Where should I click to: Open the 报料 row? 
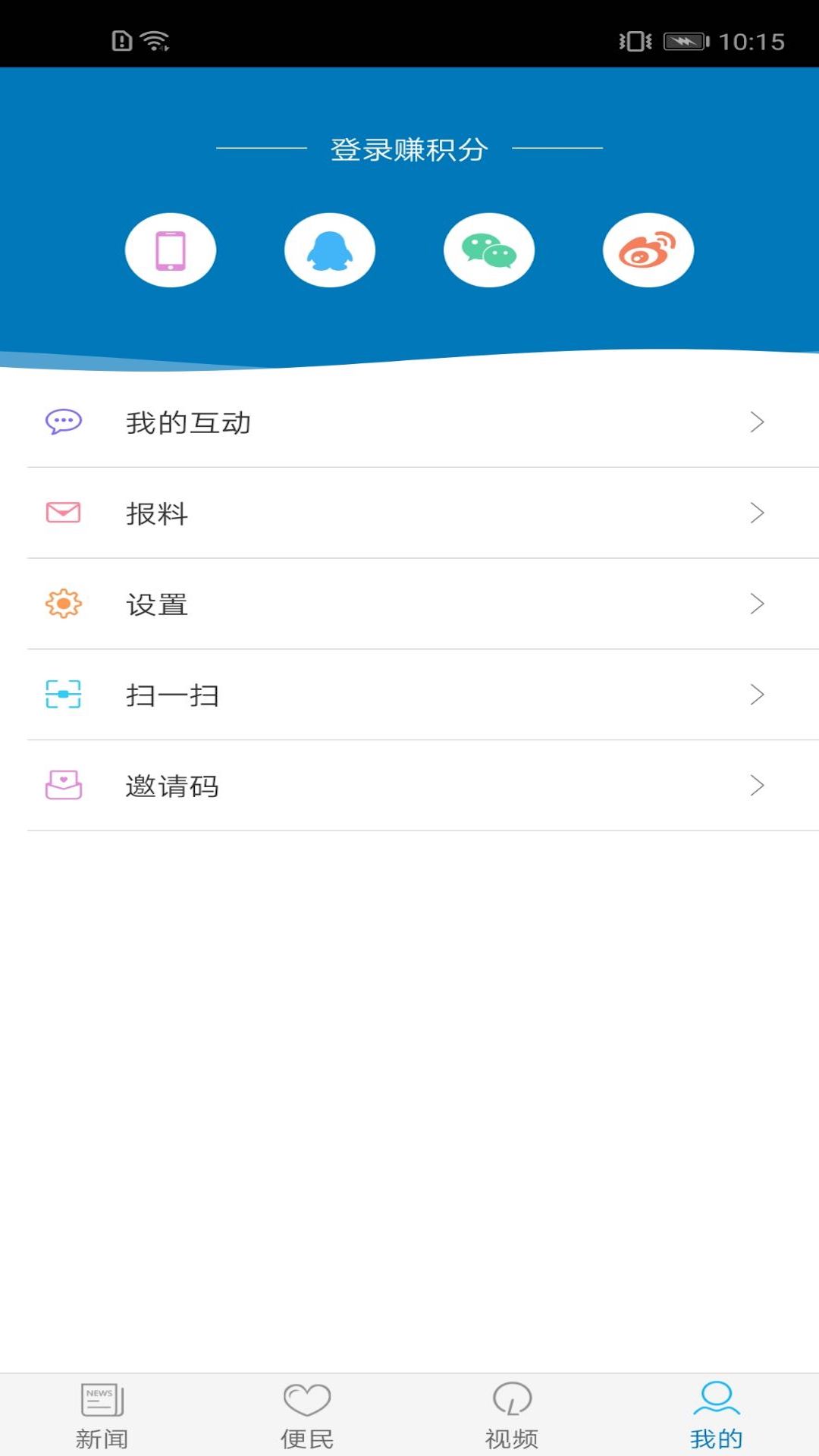[x=409, y=513]
